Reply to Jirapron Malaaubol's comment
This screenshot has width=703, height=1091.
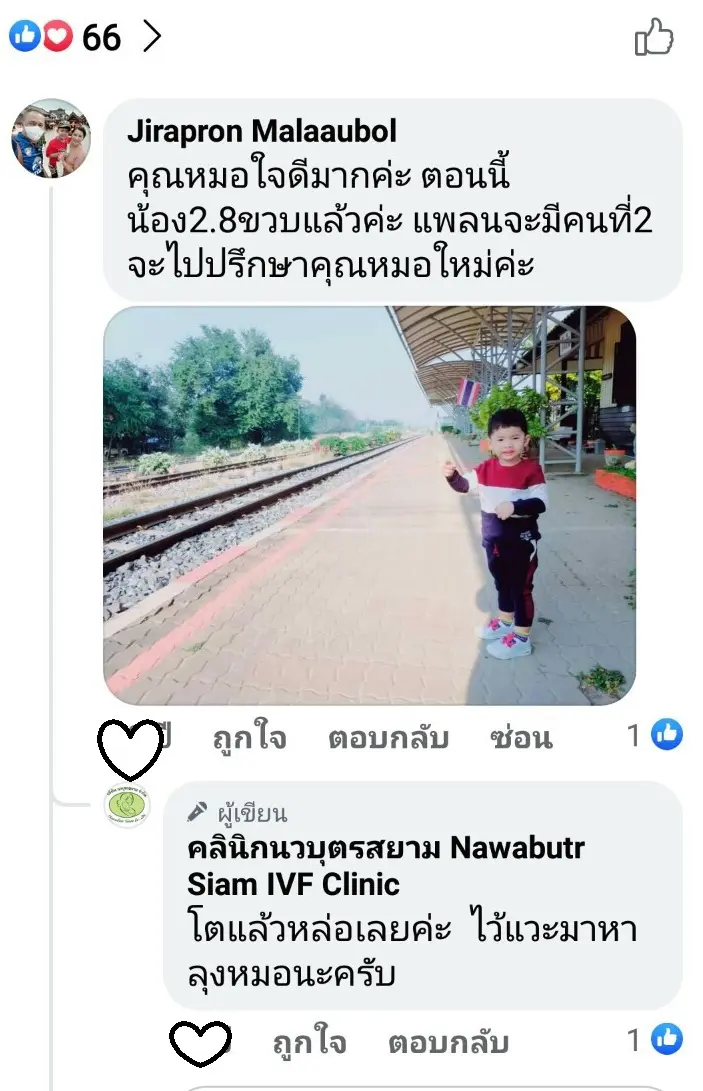point(388,738)
